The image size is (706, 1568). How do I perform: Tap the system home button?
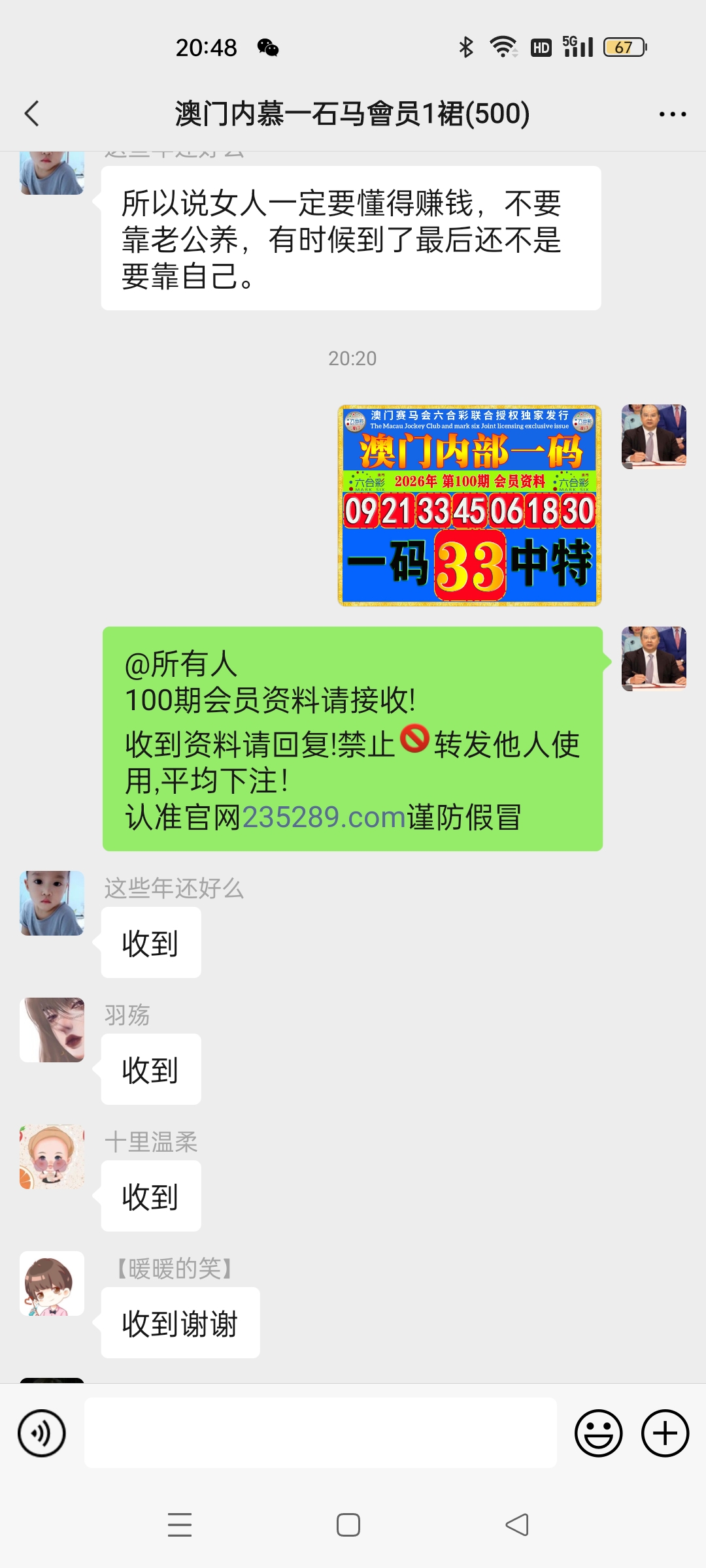point(348,1525)
